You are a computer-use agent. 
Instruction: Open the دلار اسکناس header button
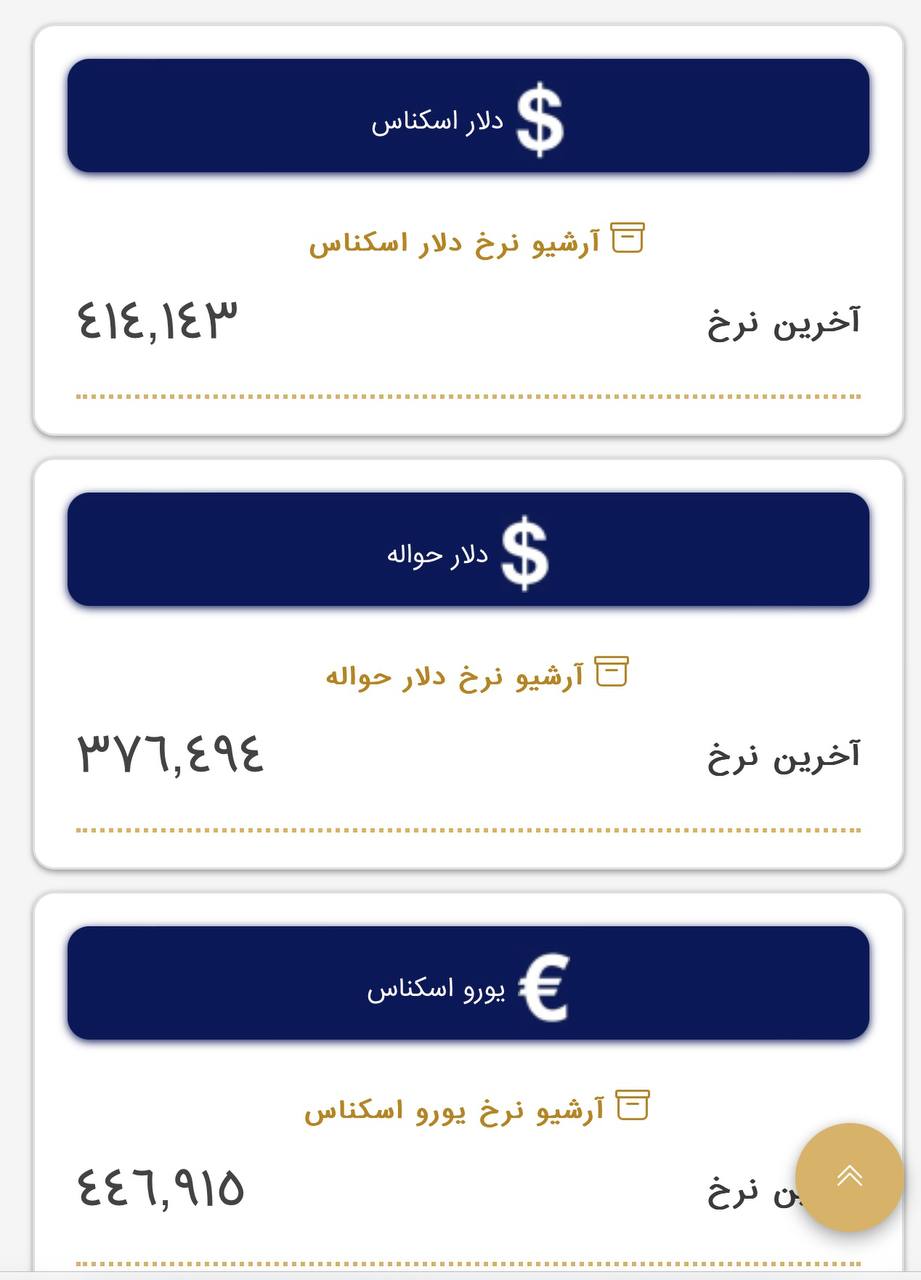468,116
